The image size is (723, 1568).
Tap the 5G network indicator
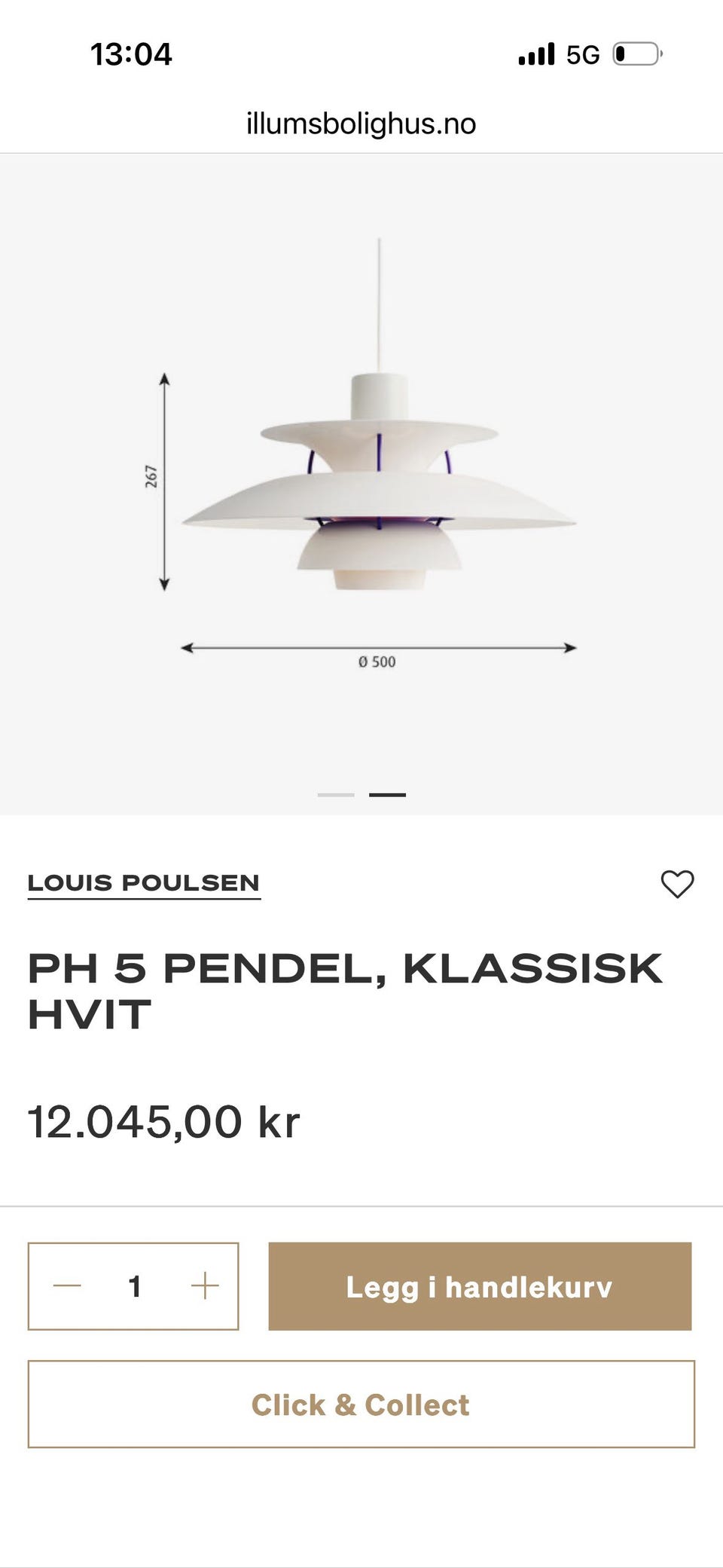click(x=584, y=53)
